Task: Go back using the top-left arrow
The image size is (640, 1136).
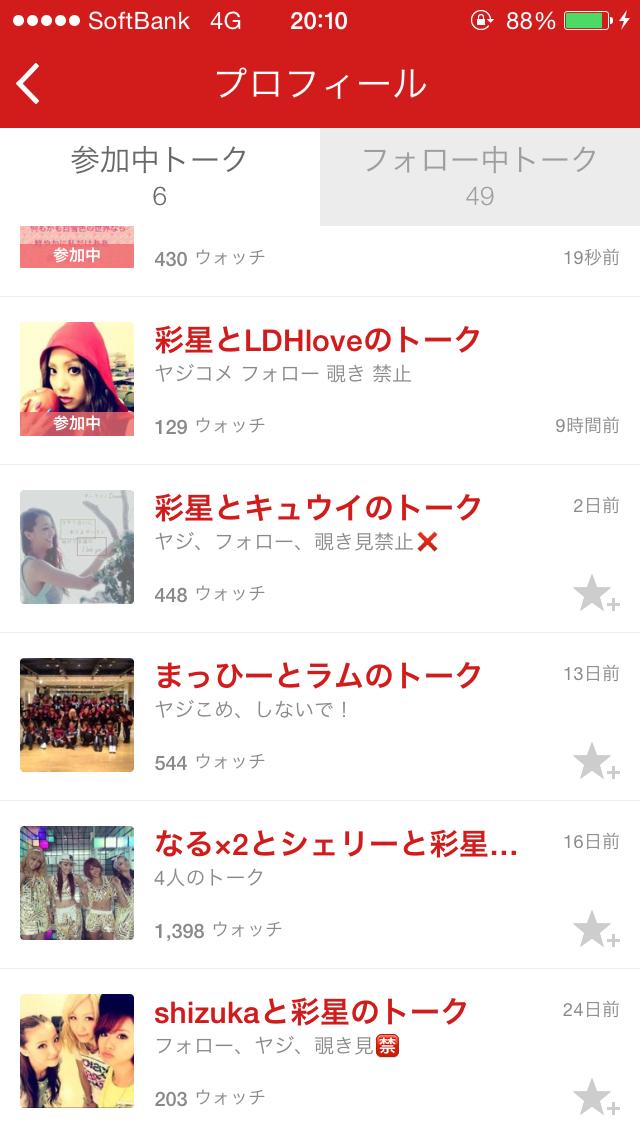Action: pyautogui.click(x=30, y=84)
